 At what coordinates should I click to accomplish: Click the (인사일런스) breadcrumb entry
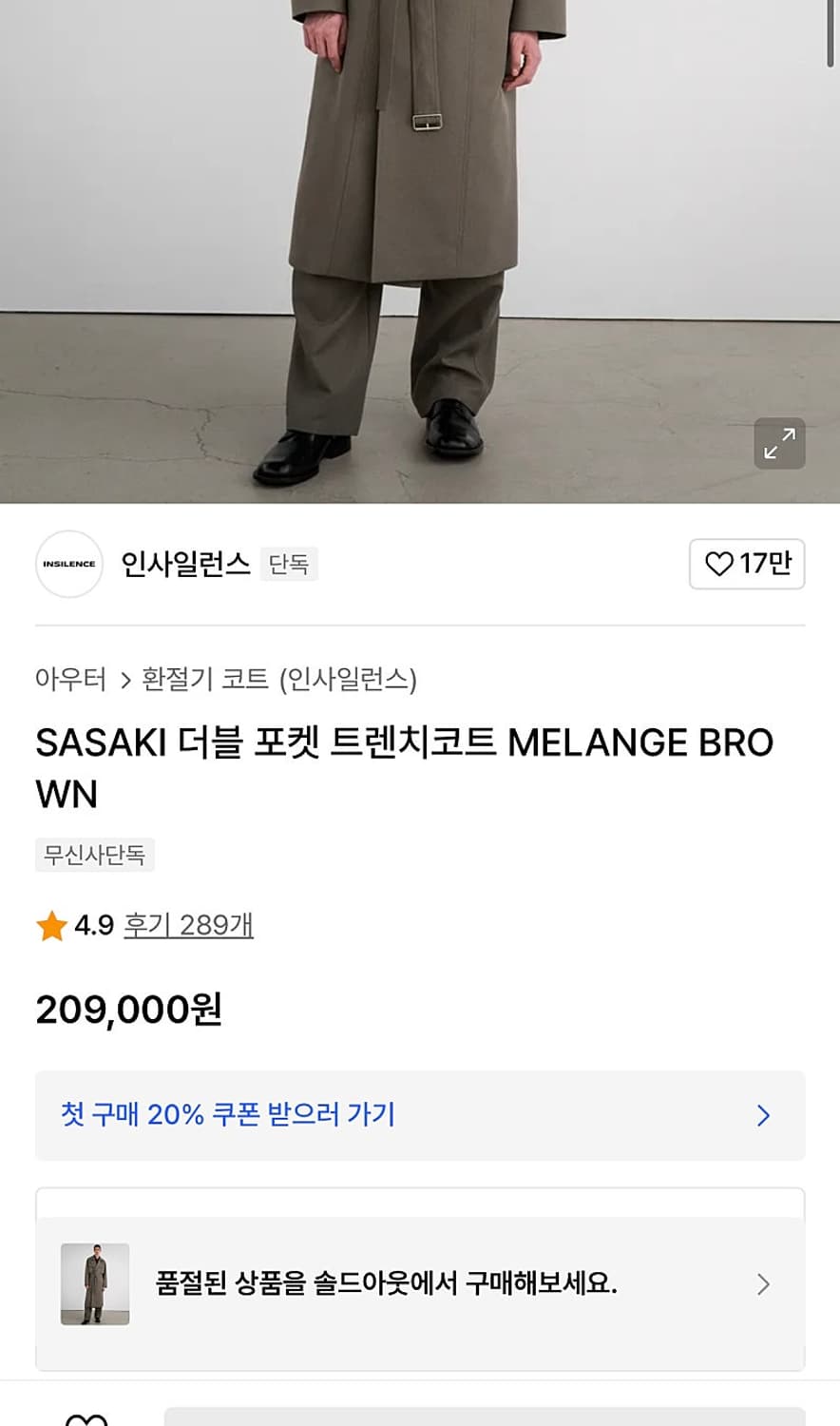tap(351, 677)
